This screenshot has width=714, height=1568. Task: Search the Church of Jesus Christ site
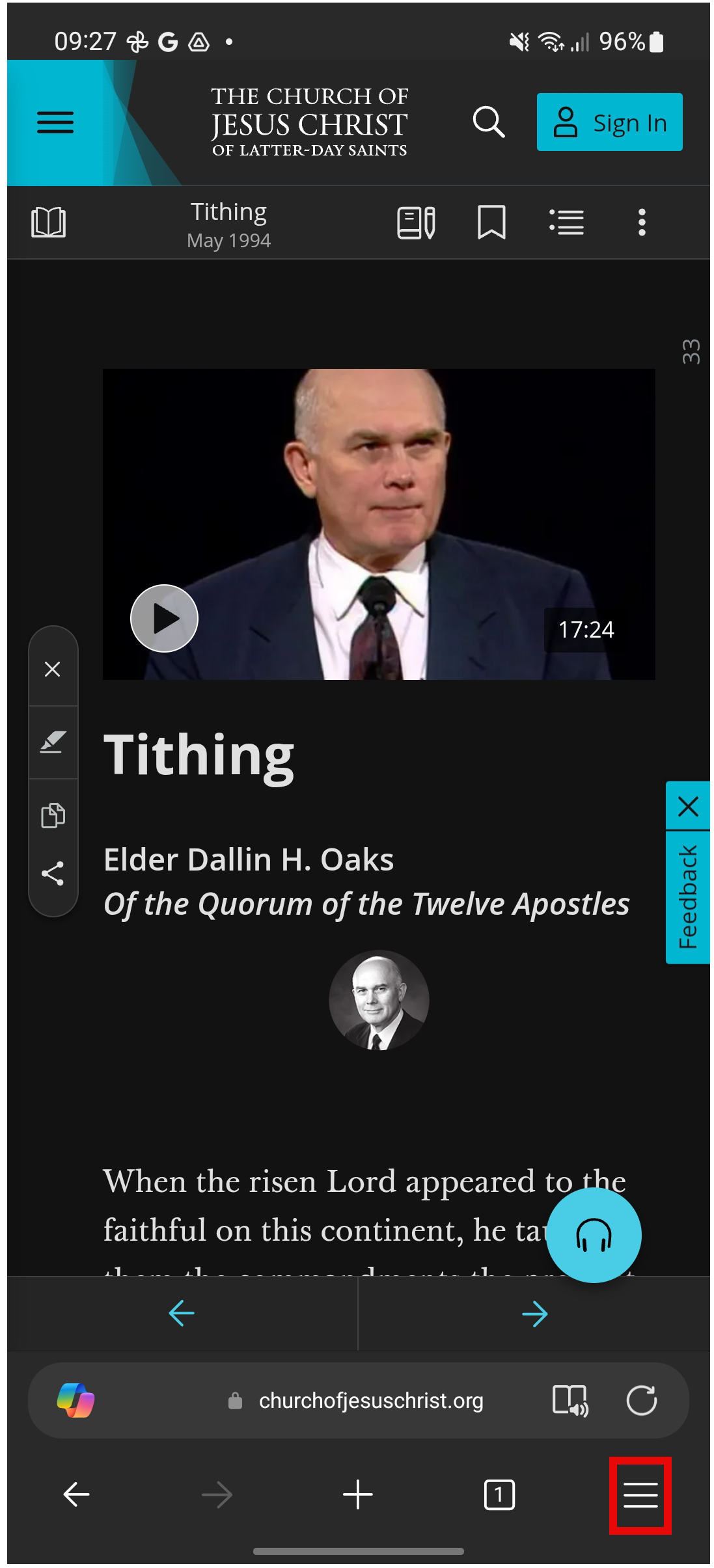[488, 122]
